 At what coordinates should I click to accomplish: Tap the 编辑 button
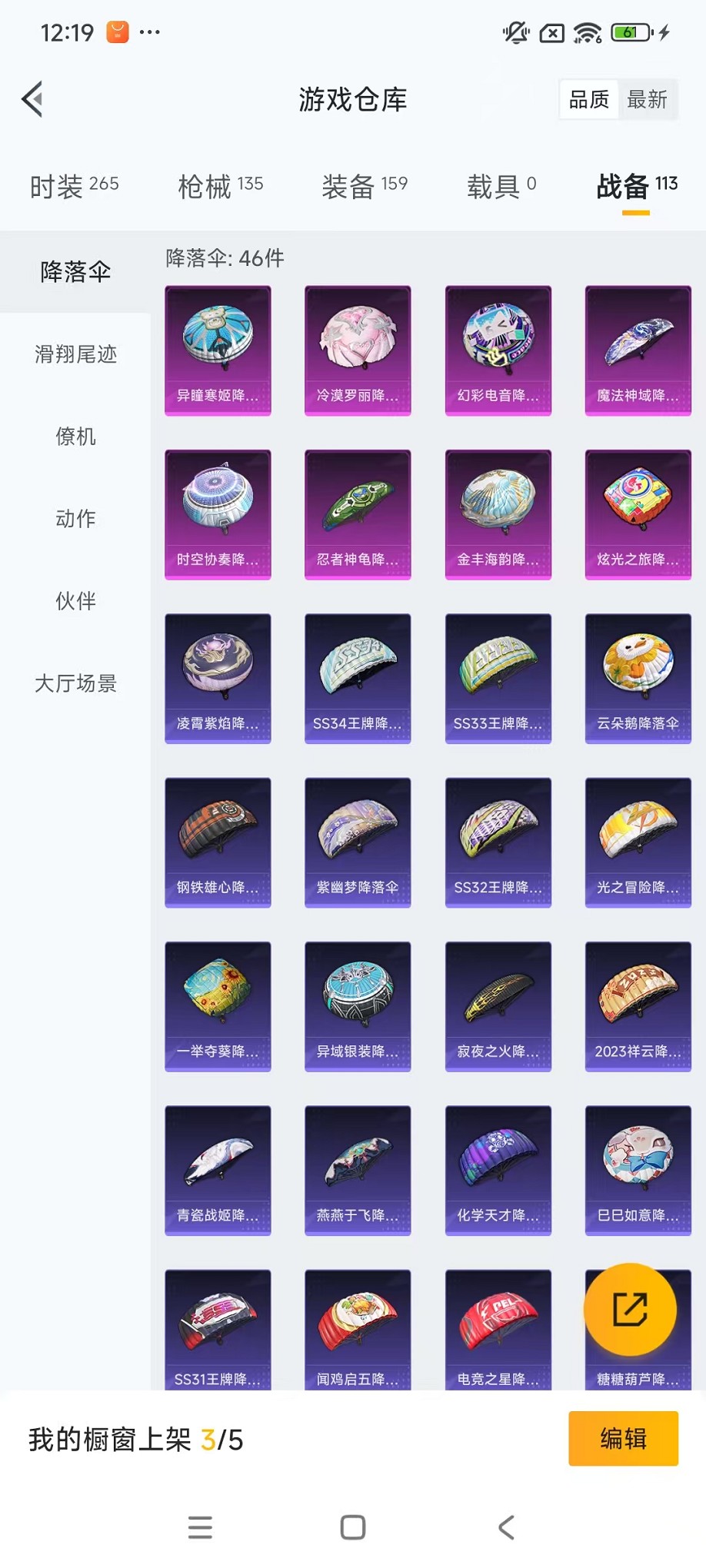pyautogui.click(x=623, y=1438)
